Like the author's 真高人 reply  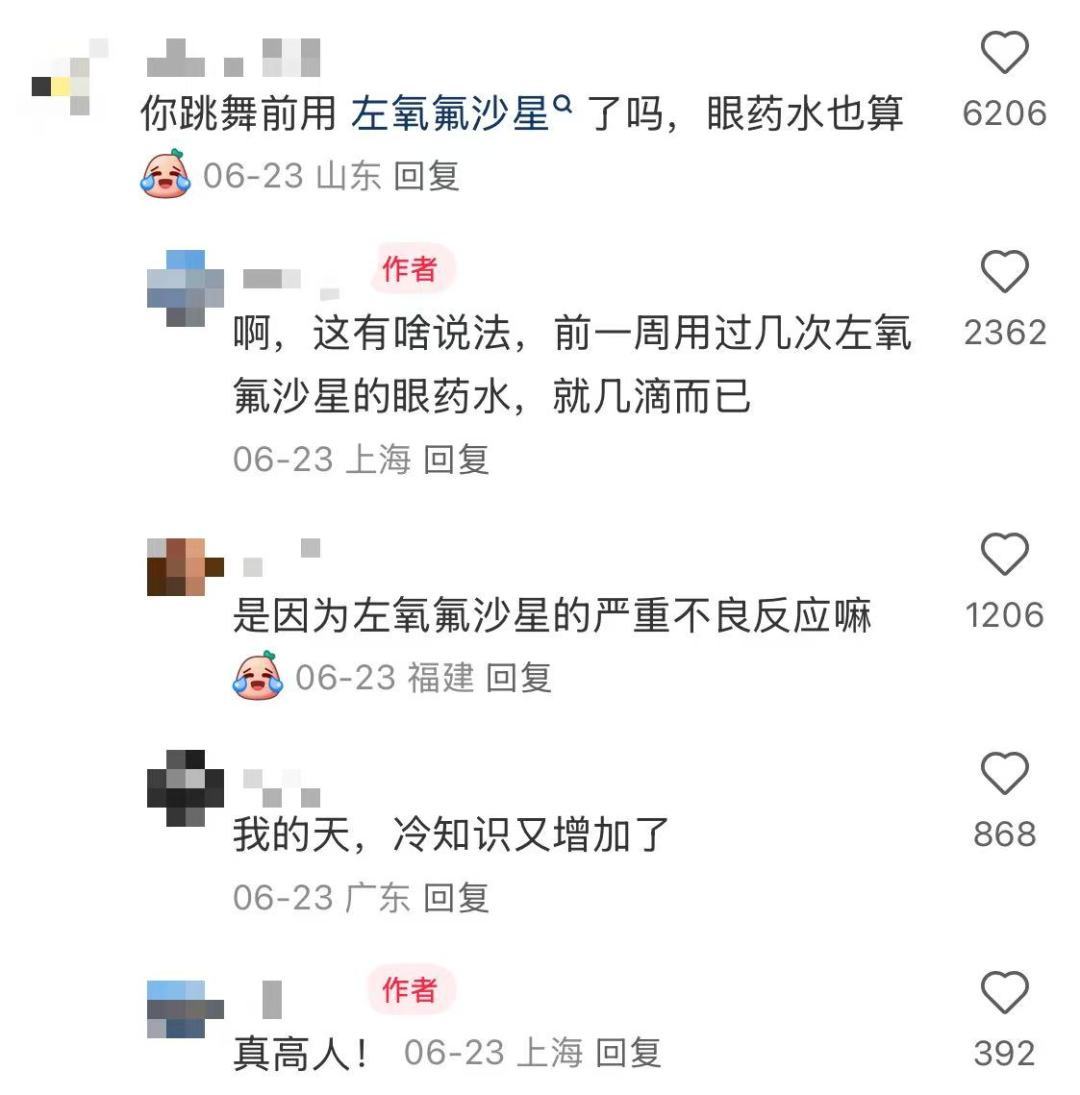point(1004,993)
